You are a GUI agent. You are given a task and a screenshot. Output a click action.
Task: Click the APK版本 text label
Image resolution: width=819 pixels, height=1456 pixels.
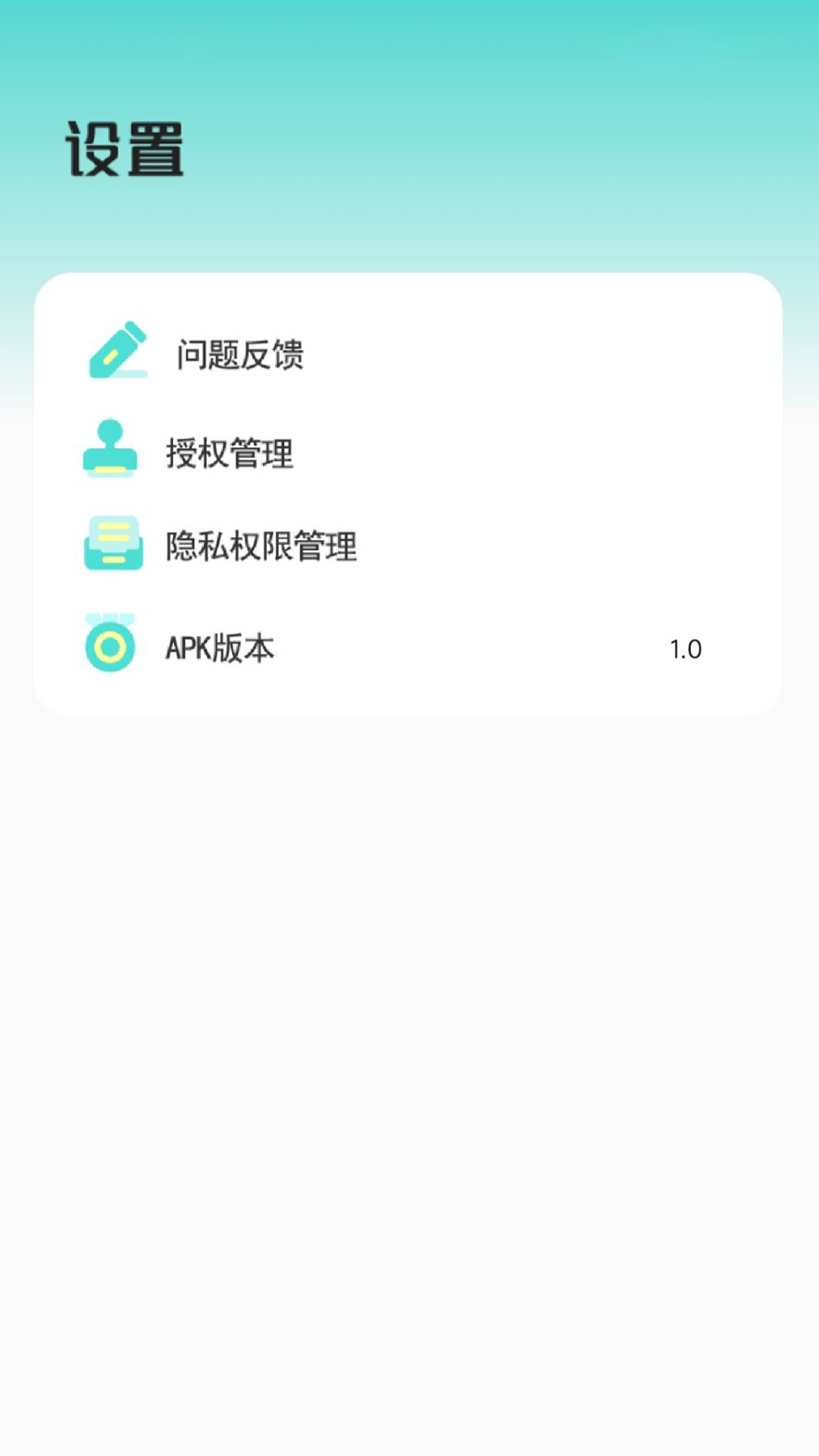pyautogui.click(x=221, y=648)
